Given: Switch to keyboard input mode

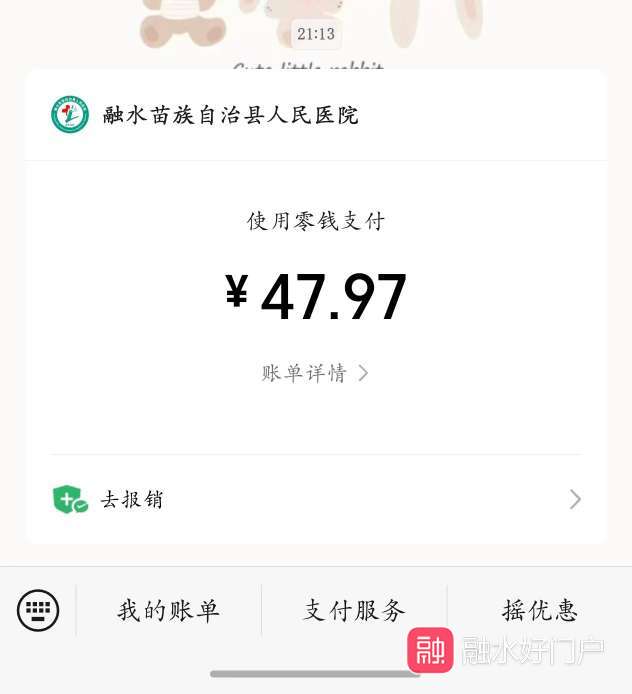Looking at the screenshot, I should (38, 610).
